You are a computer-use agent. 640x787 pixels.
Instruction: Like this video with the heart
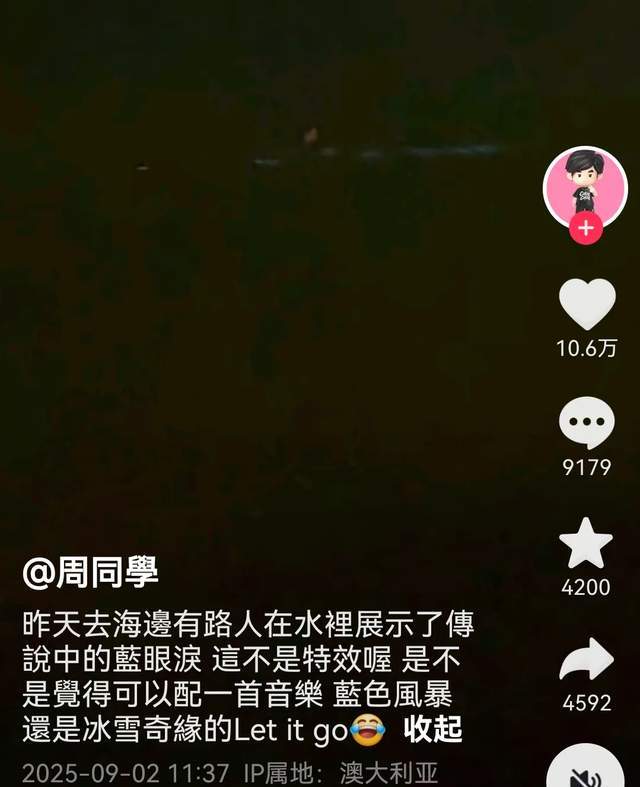tap(586, 304)
